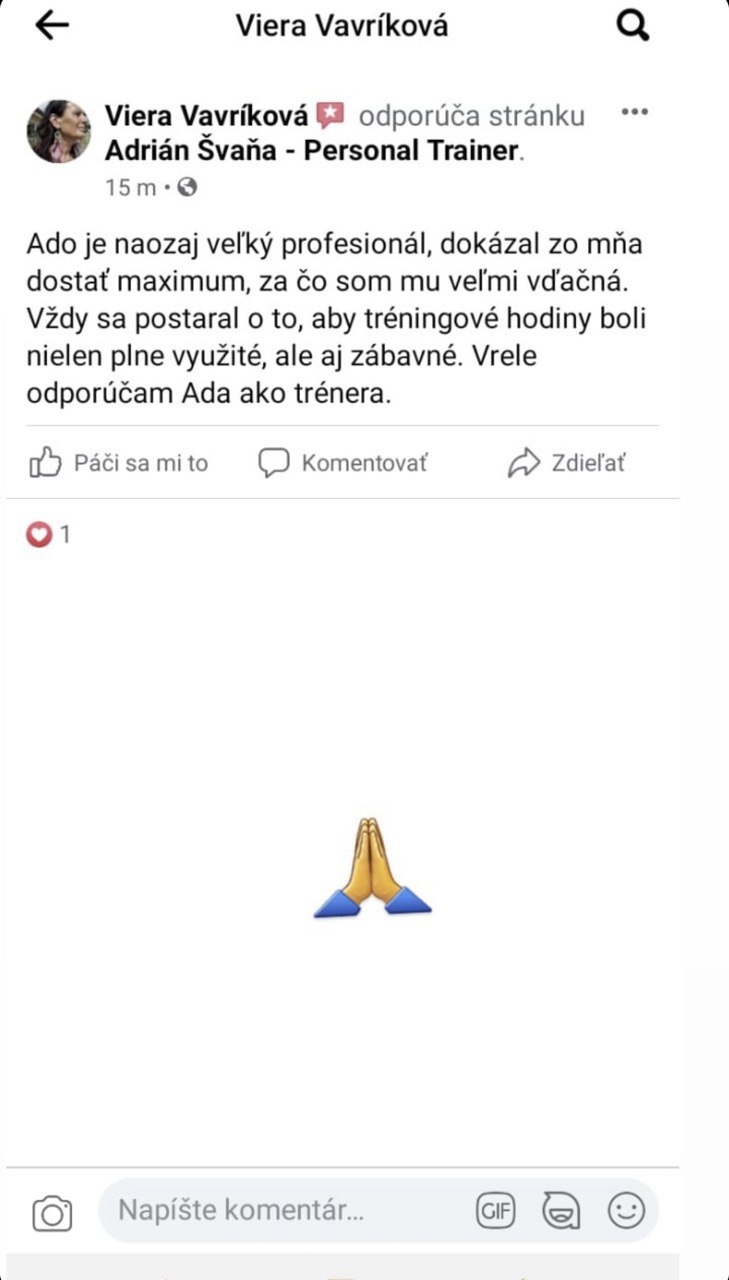This screenshot has height=1280, width=729.
Task: Open the emoji smiley picker
Action: pyautogui.click(x=626, y=1211)
